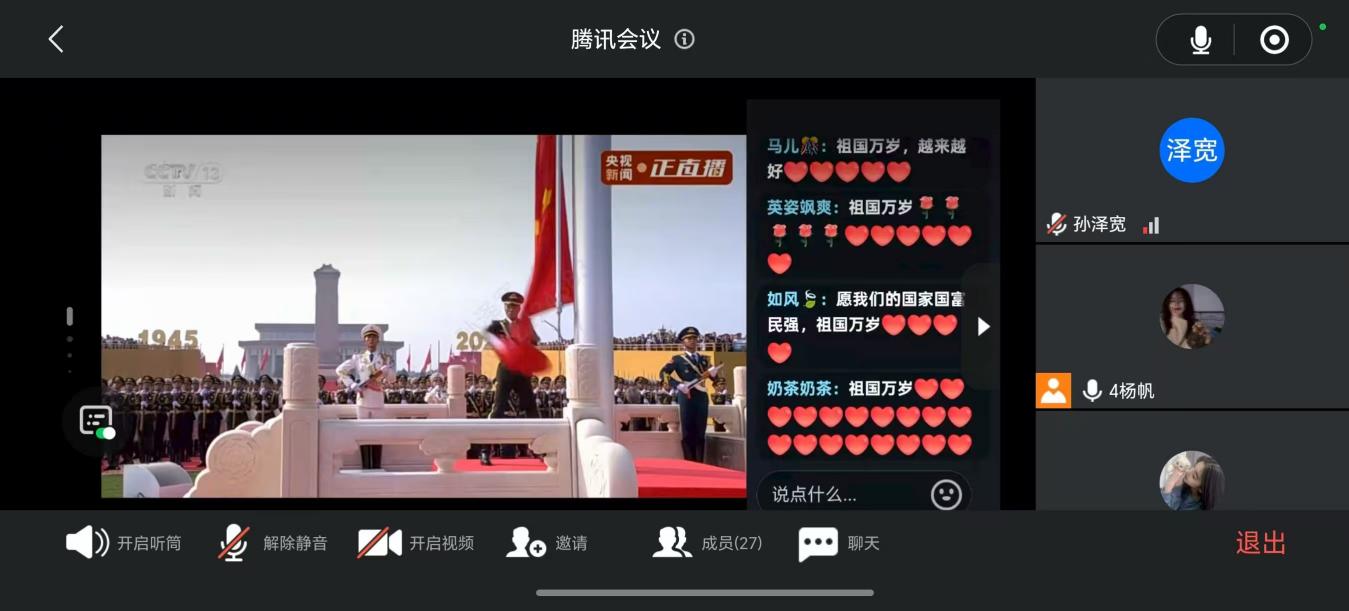Expand the side panel with the arrow

(x=983, y=327)
